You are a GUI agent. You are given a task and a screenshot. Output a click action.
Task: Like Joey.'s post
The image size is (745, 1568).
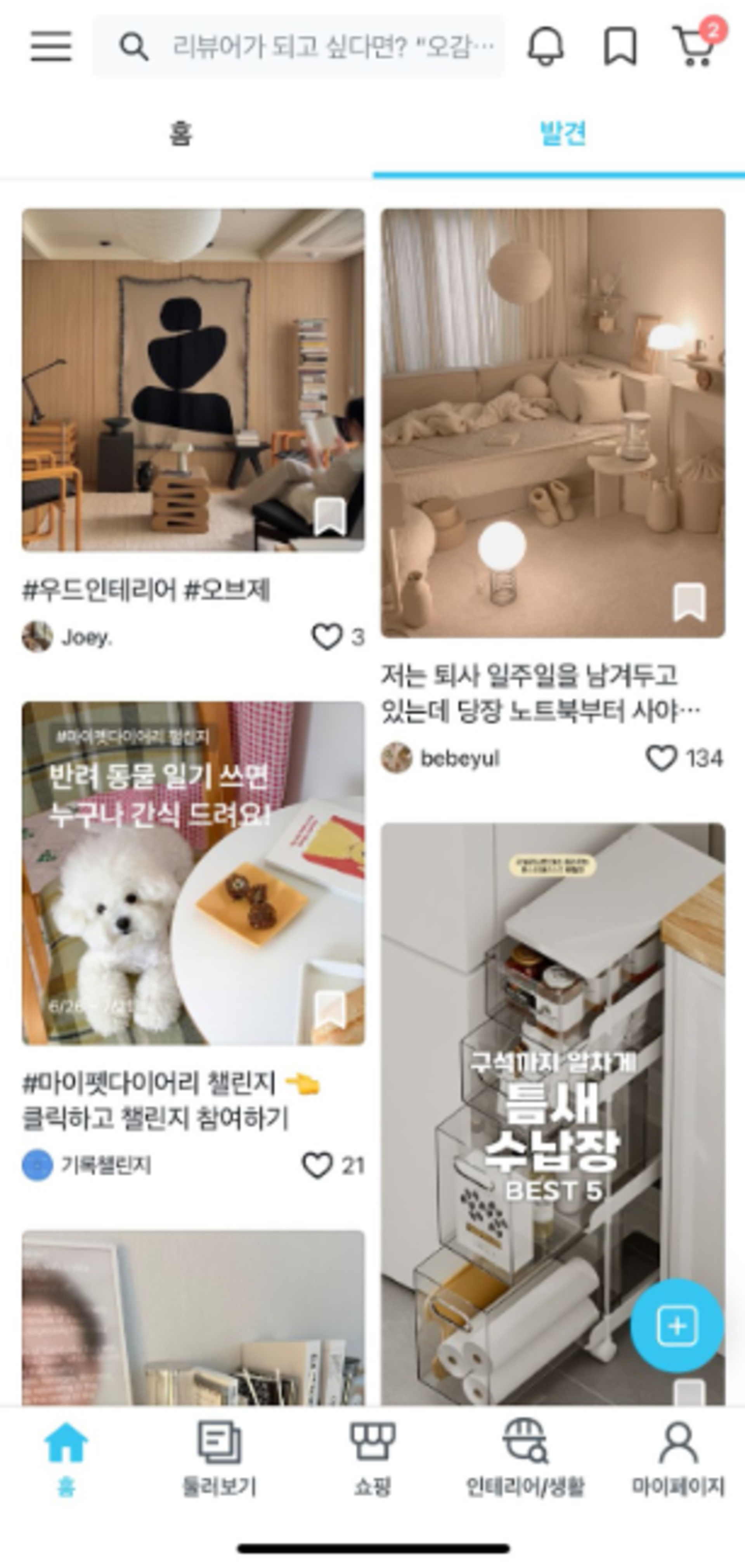327,637
